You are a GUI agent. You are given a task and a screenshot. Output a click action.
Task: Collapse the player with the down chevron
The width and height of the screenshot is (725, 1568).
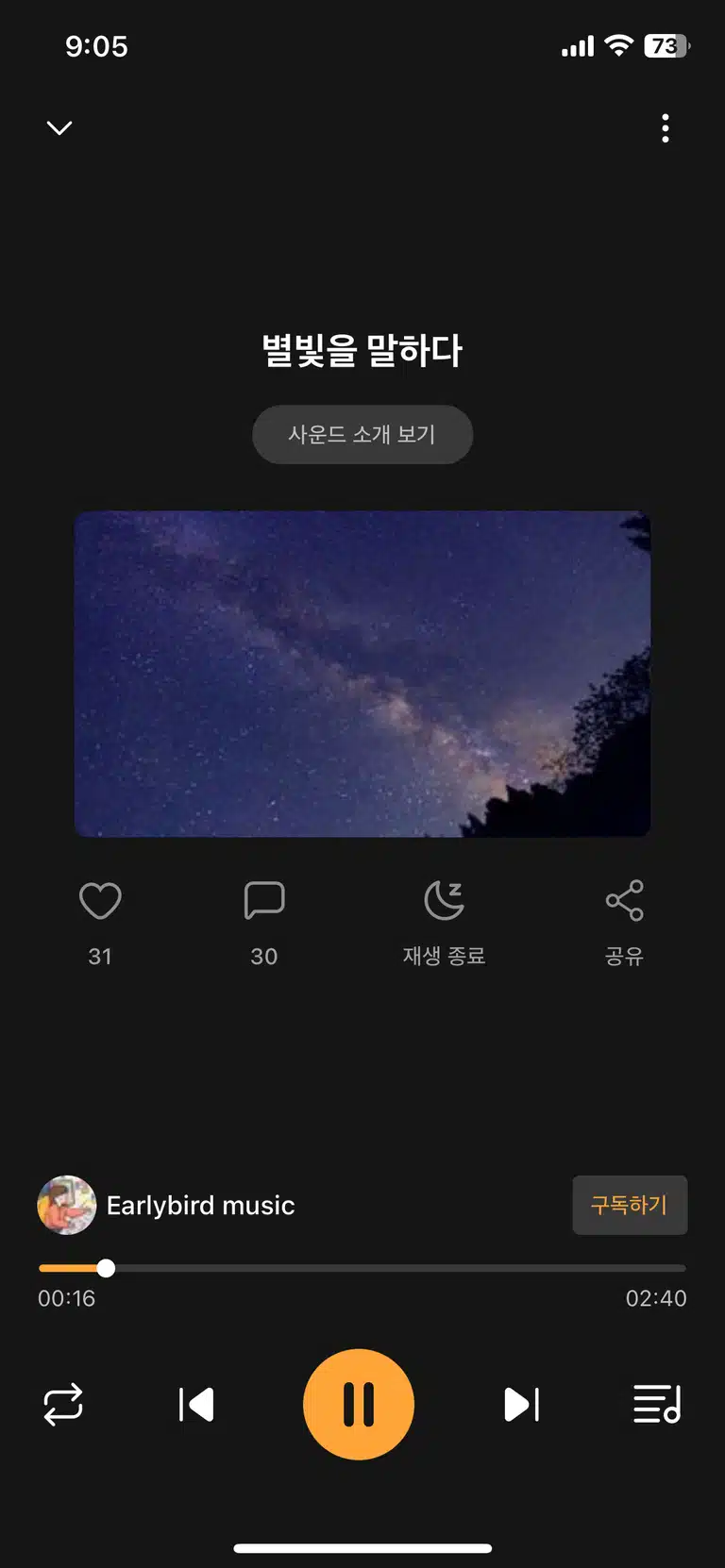[x=59, y=128]
